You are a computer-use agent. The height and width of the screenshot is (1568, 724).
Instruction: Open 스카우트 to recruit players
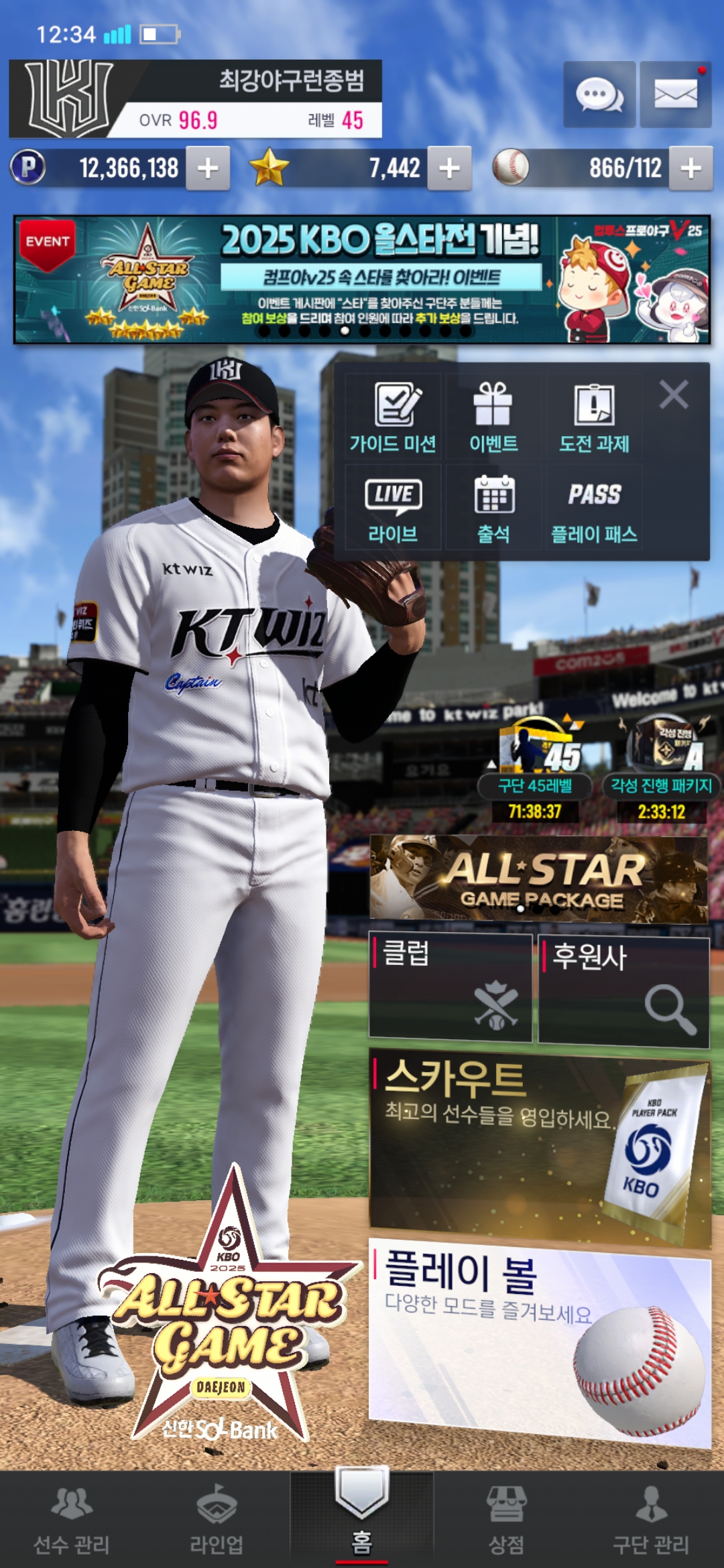(x=540, y=1148)
